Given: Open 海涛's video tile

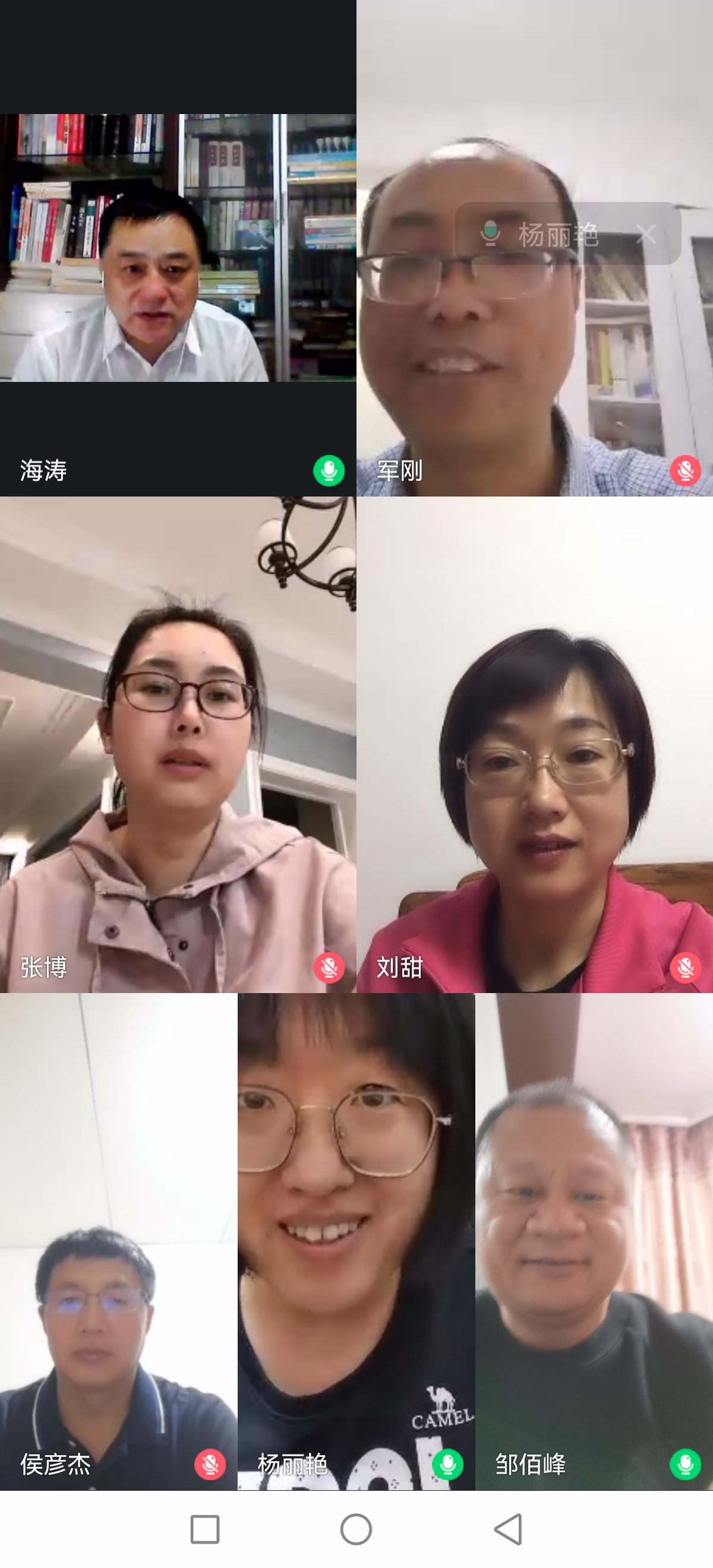Looking at the screenshot, I should (x=178, y=248).
